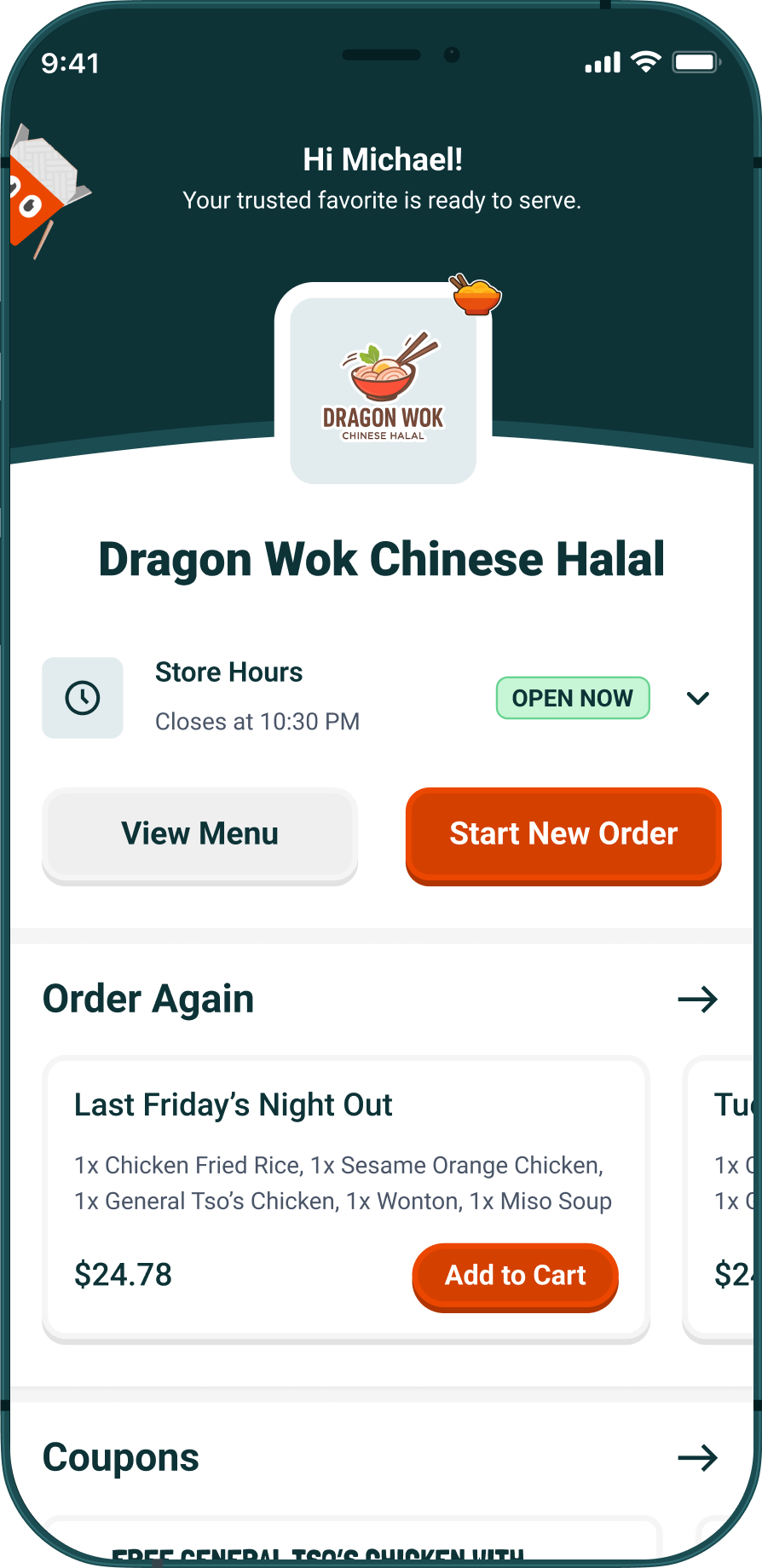Tap the View Menu button

click(x=200, y=833)
